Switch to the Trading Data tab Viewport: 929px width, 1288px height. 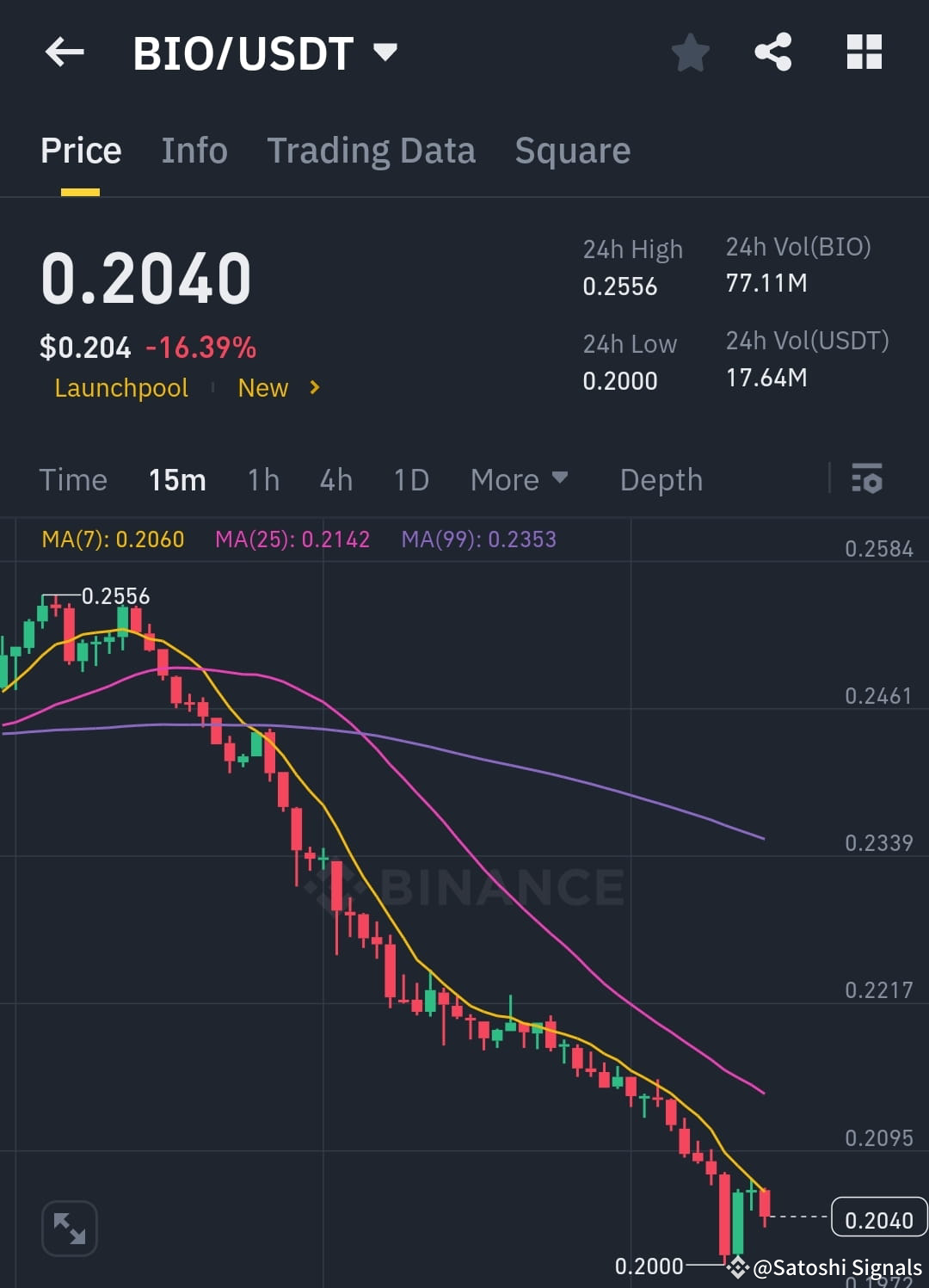[x=372, y=150]
